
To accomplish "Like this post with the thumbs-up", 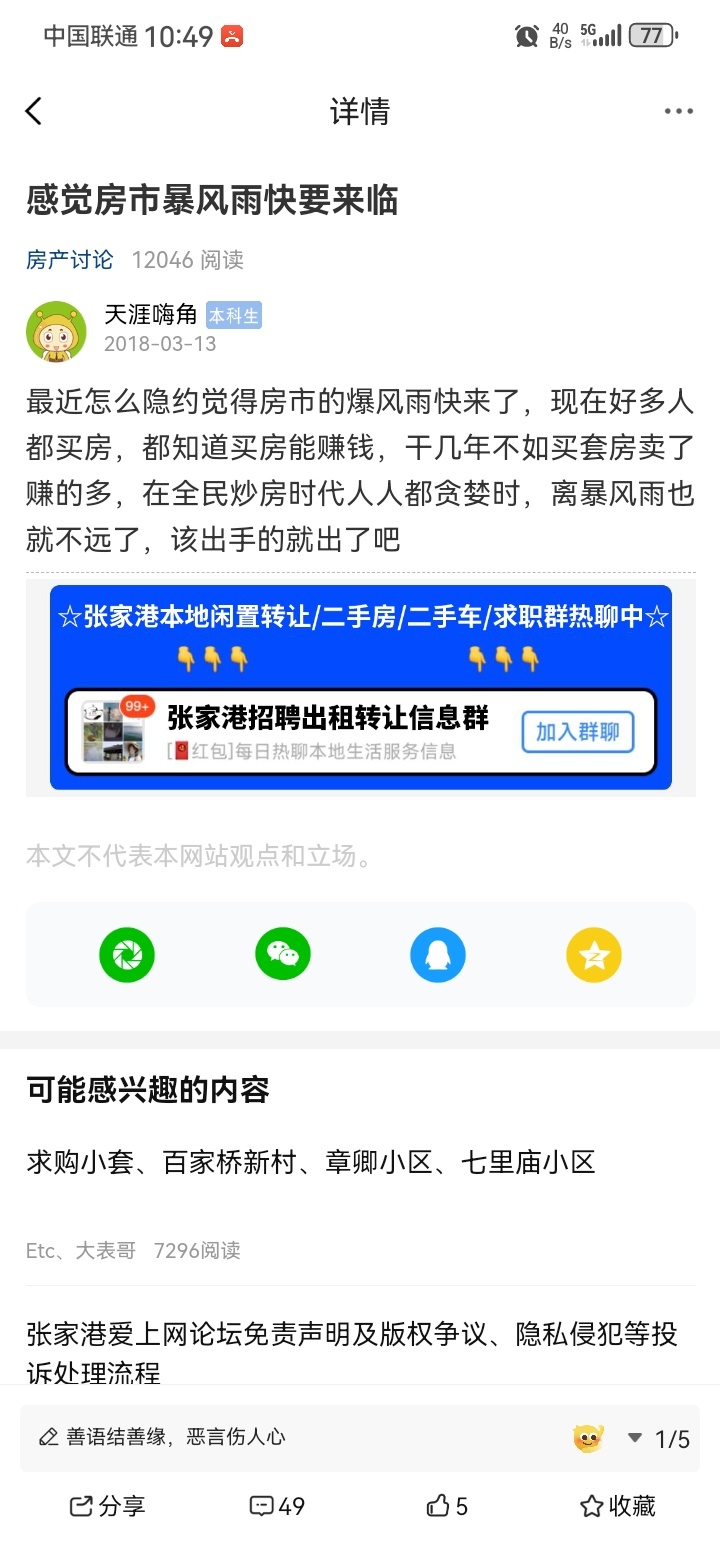I will click(447, 1506).
